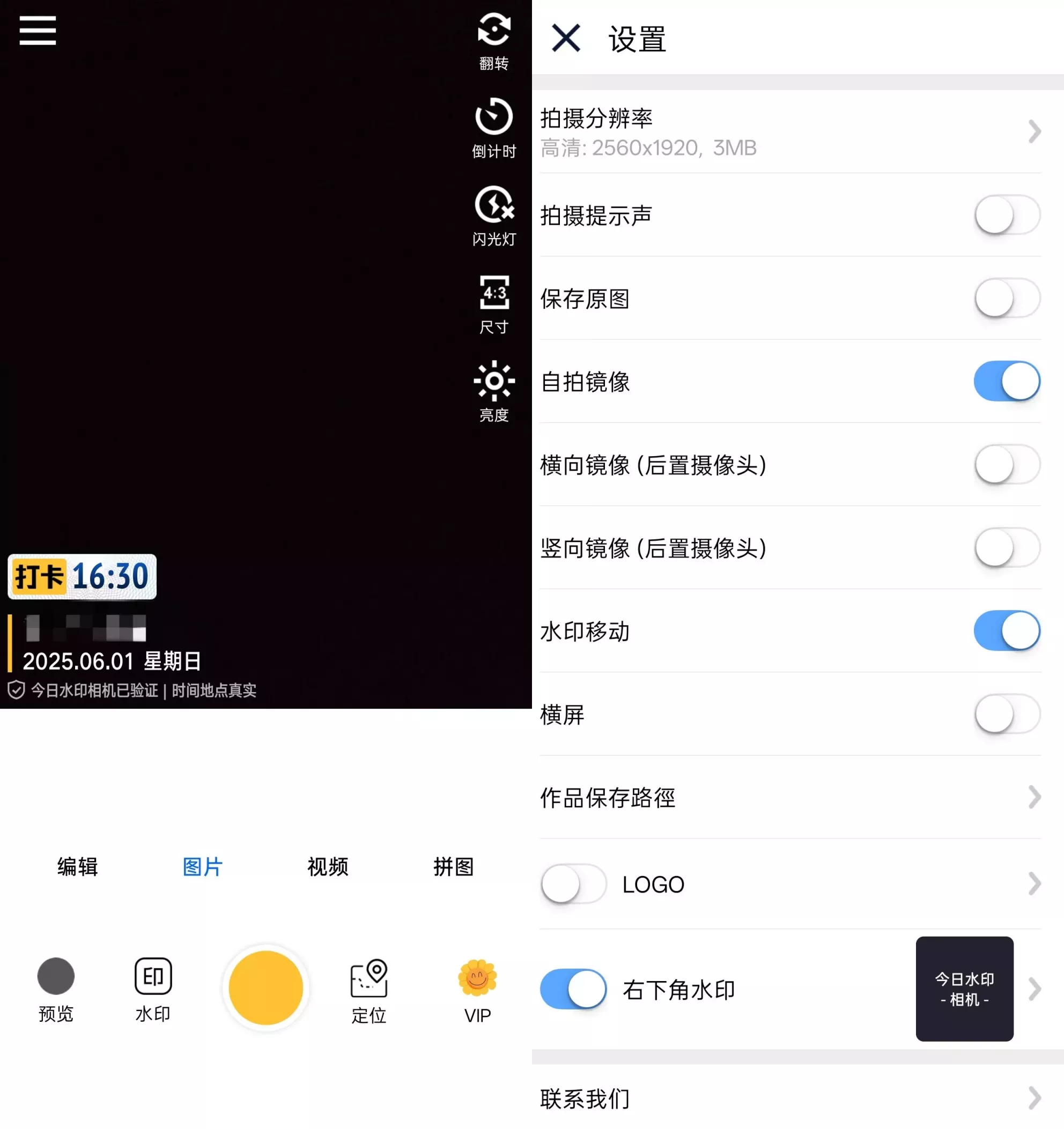
Task: Switch to the 视频 mode
Action: click(328, 867)
